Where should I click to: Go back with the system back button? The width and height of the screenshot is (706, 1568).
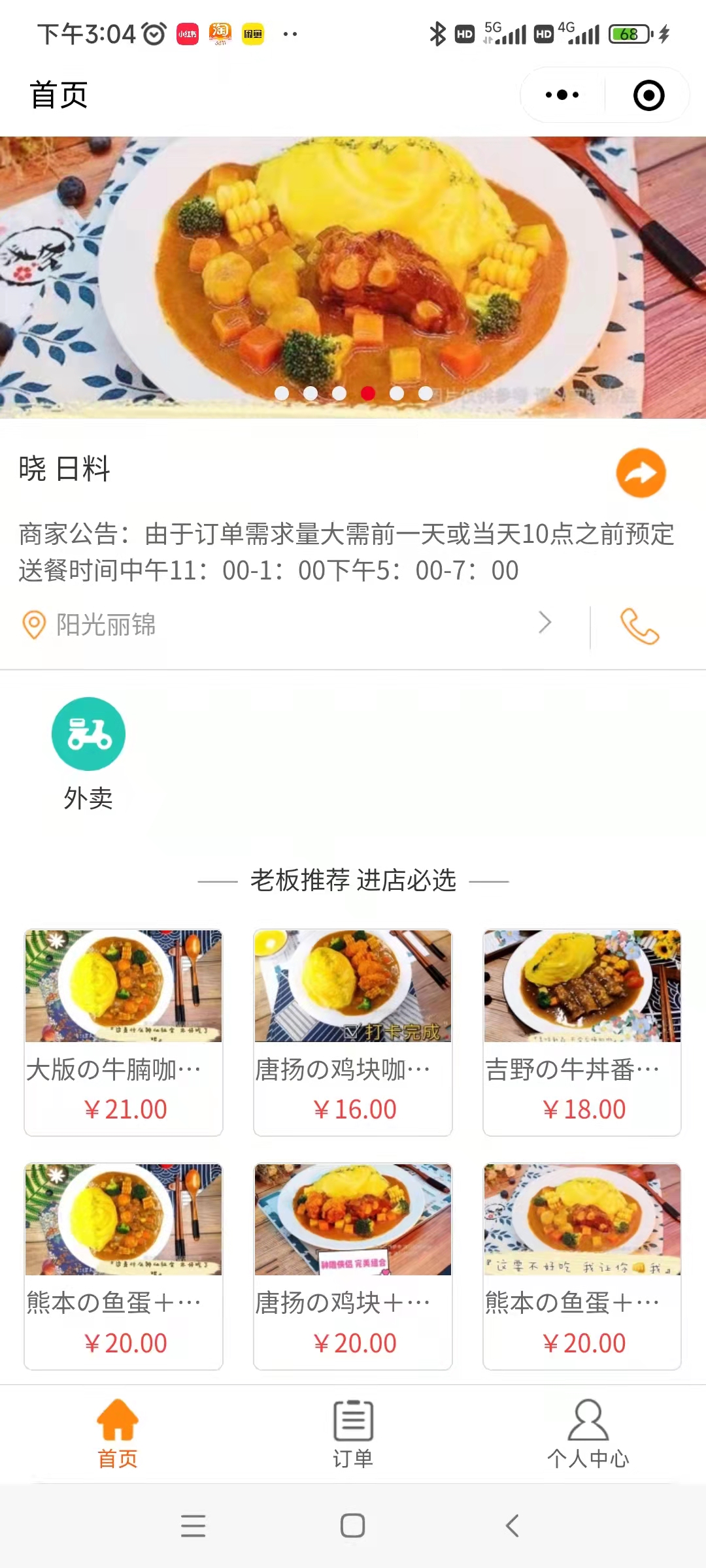click(x=513, y=1526)
